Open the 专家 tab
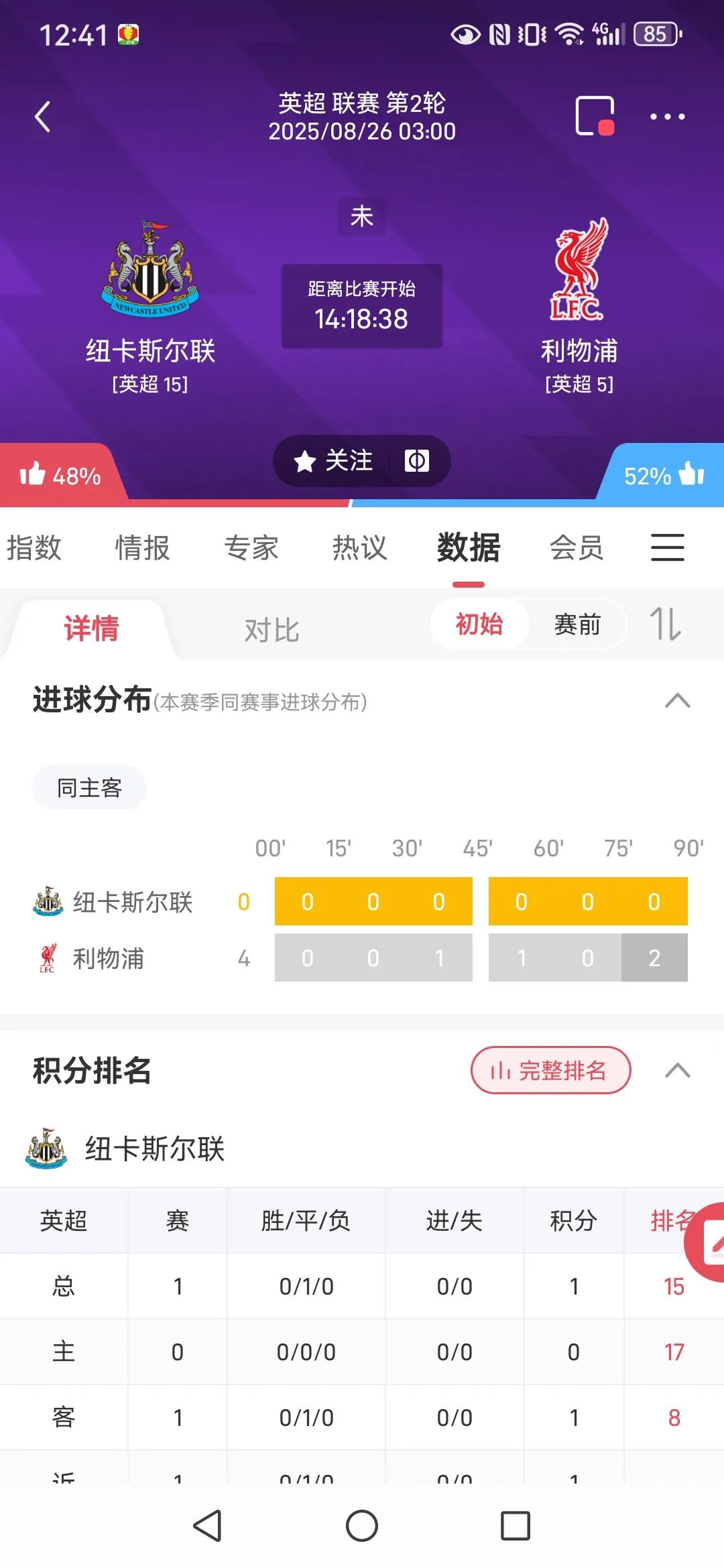 pos(251,547)
